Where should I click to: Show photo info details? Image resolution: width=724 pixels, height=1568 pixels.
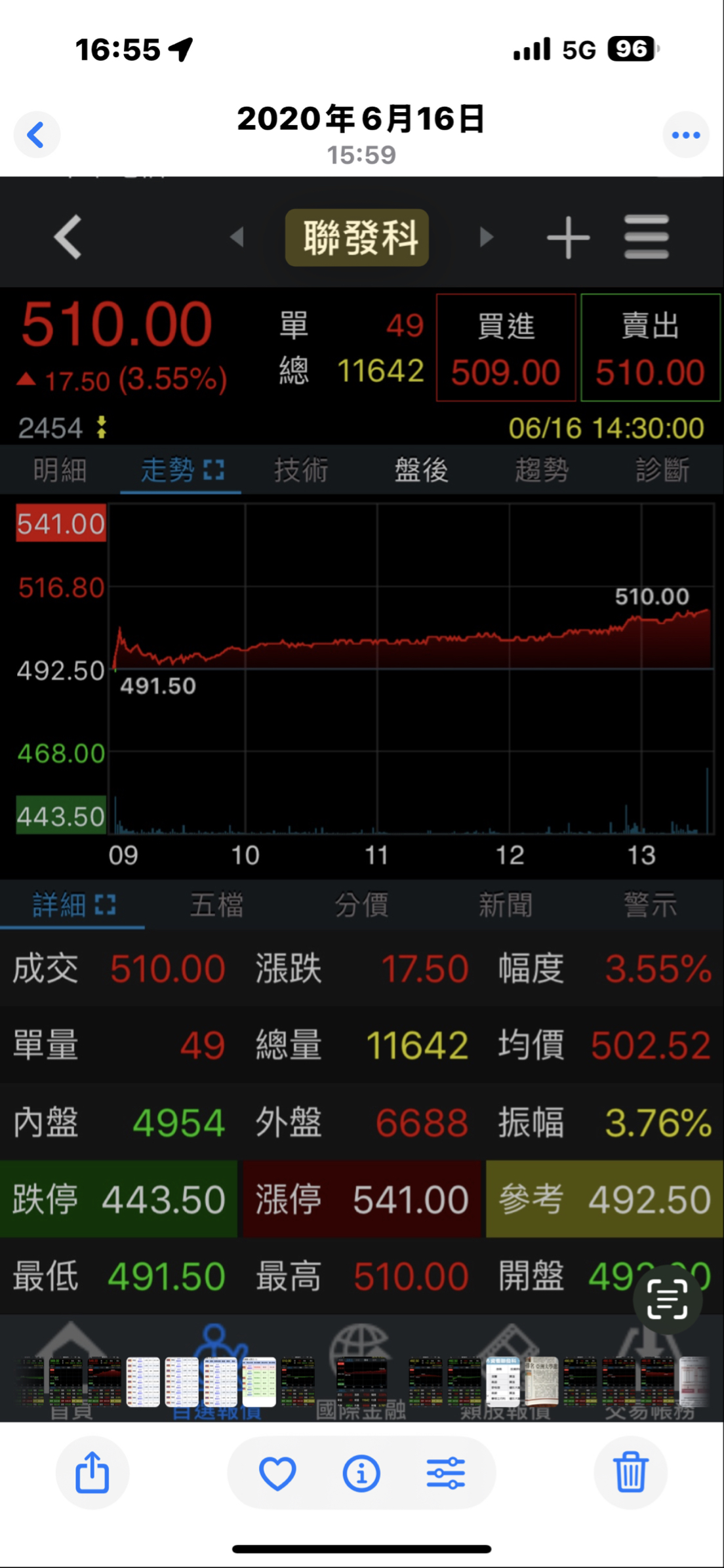coord(361,1473)
